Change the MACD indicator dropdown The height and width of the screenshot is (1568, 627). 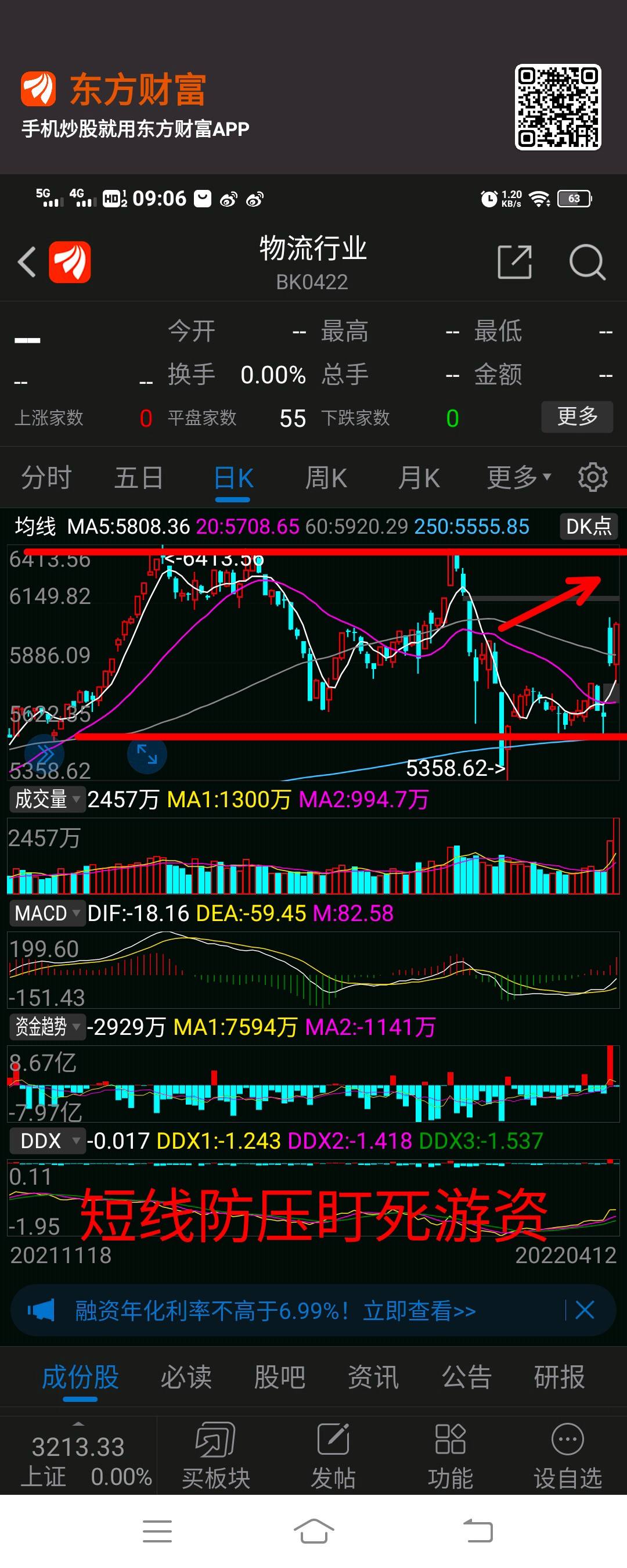47,913
